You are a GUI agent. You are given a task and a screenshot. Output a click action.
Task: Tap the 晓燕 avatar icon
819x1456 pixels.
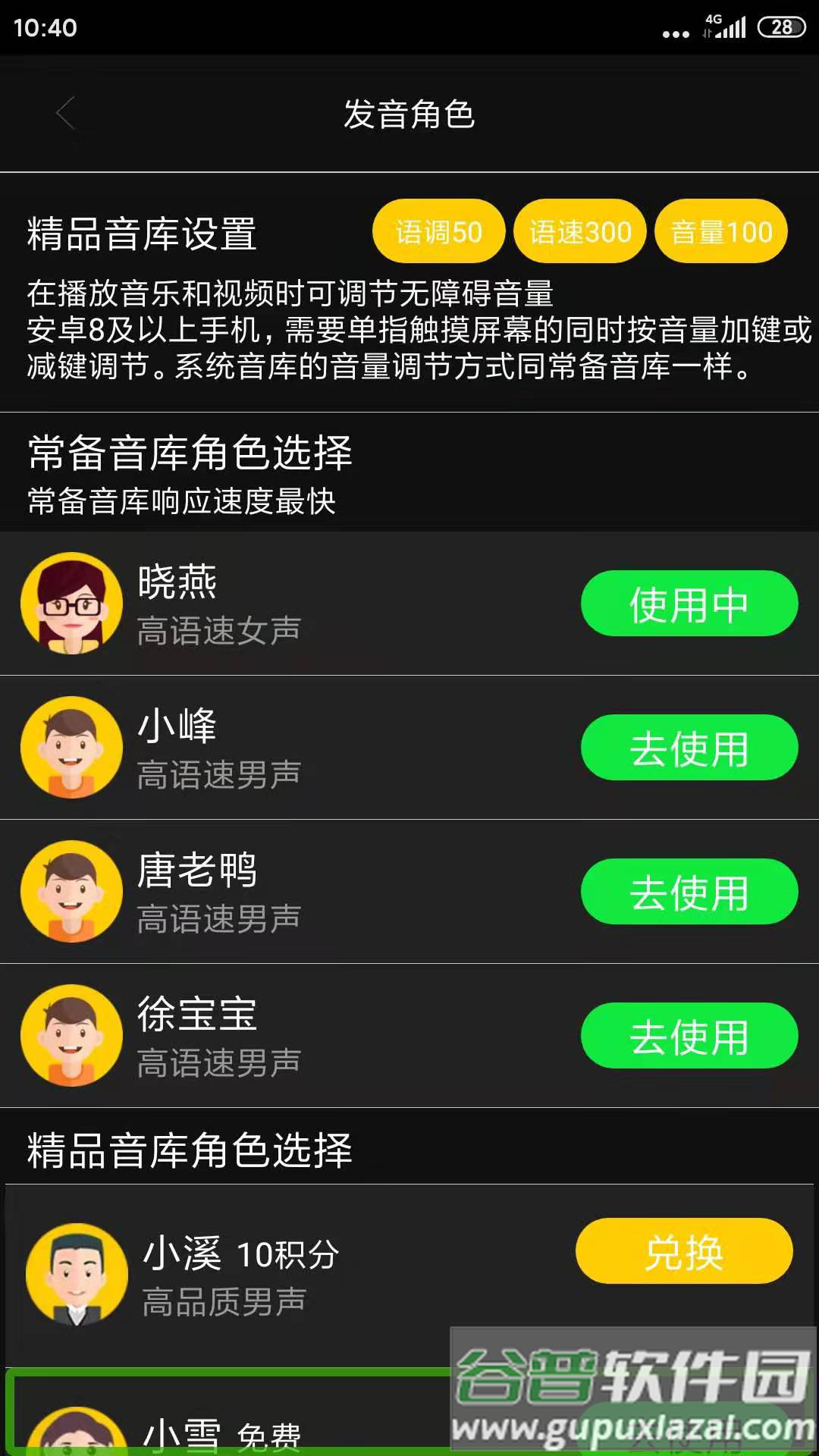coord(71,601)
